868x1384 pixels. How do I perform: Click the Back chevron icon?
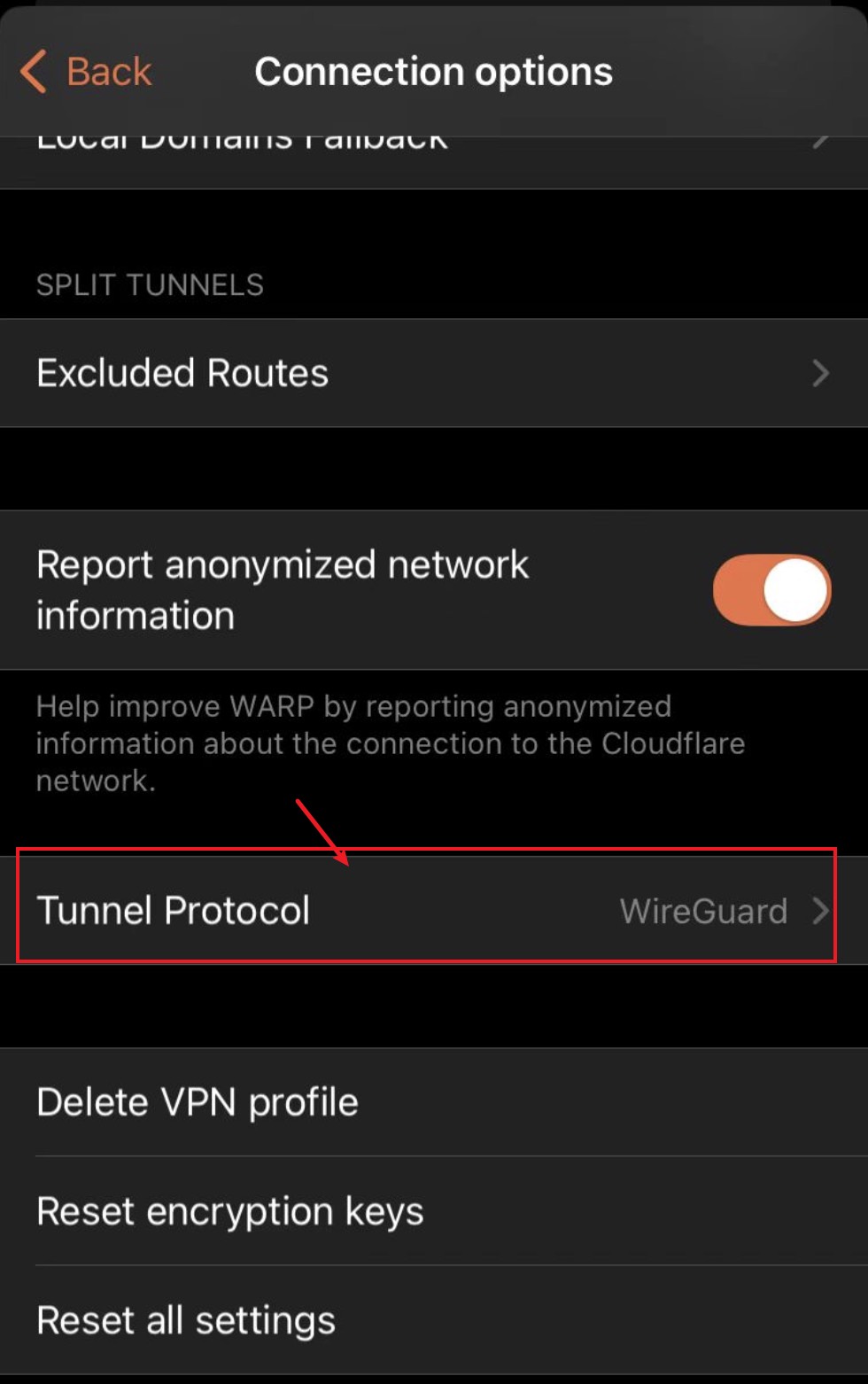(34, 71)
